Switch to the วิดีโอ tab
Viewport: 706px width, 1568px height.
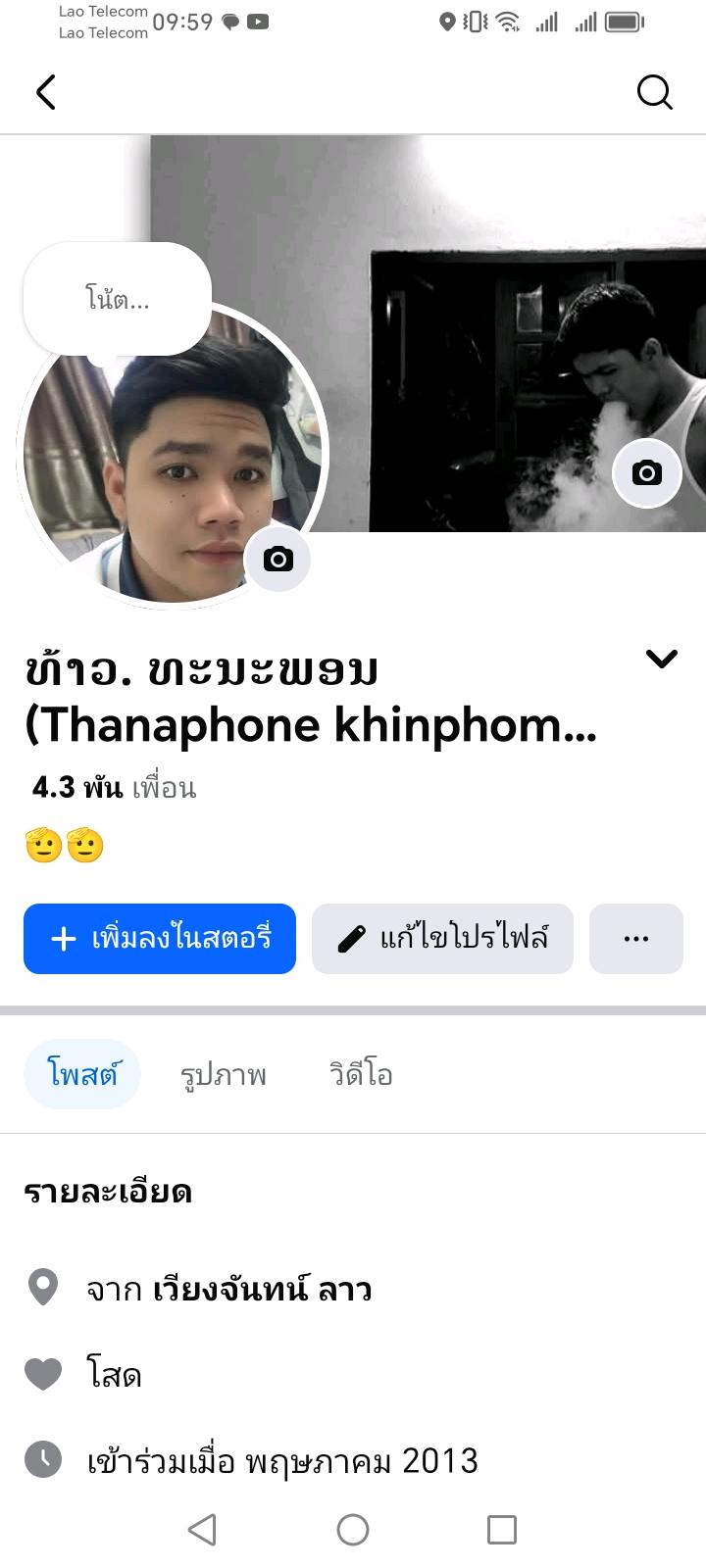[361, 1074]
